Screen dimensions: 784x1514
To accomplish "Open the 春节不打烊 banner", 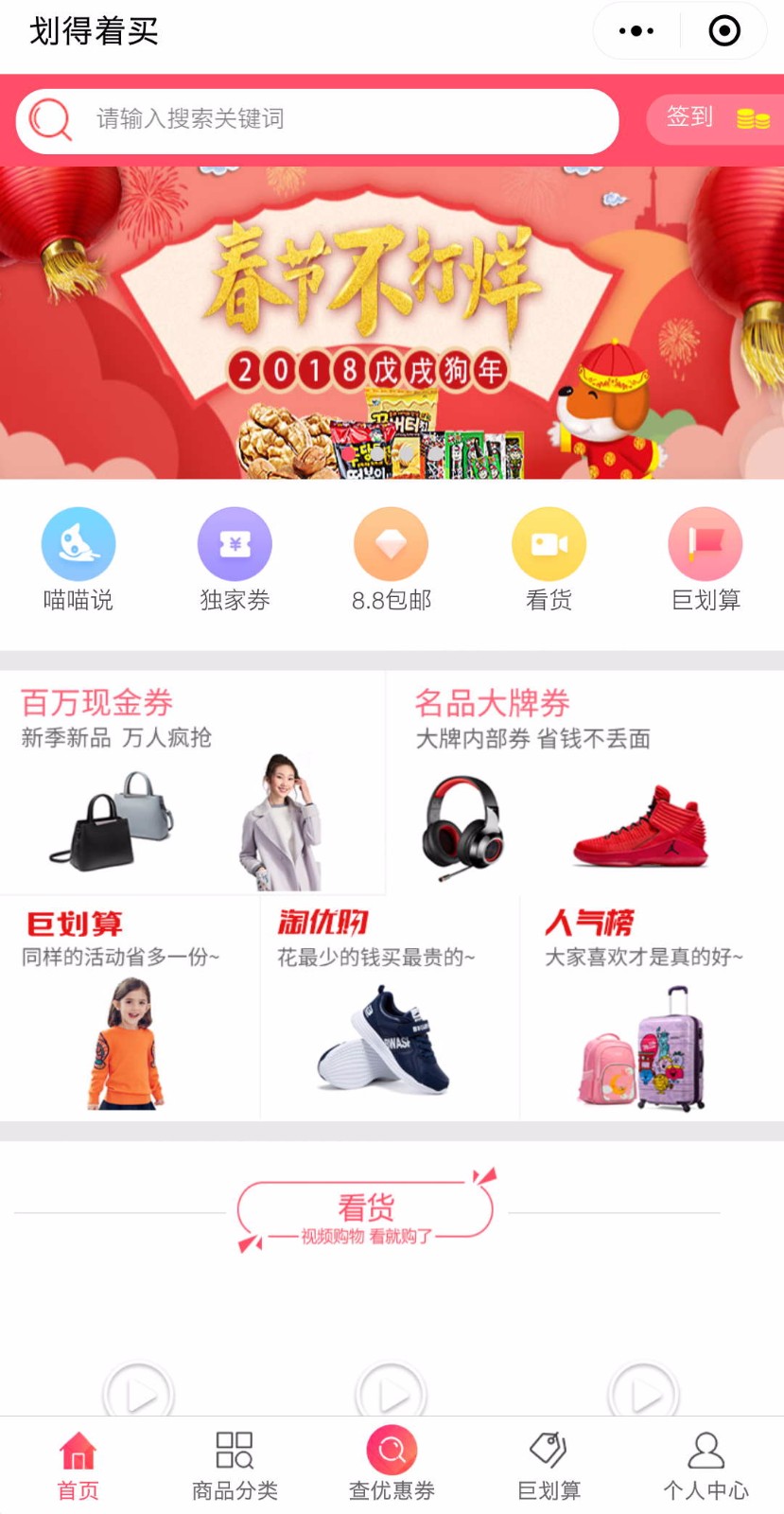I will click(392, 323).
